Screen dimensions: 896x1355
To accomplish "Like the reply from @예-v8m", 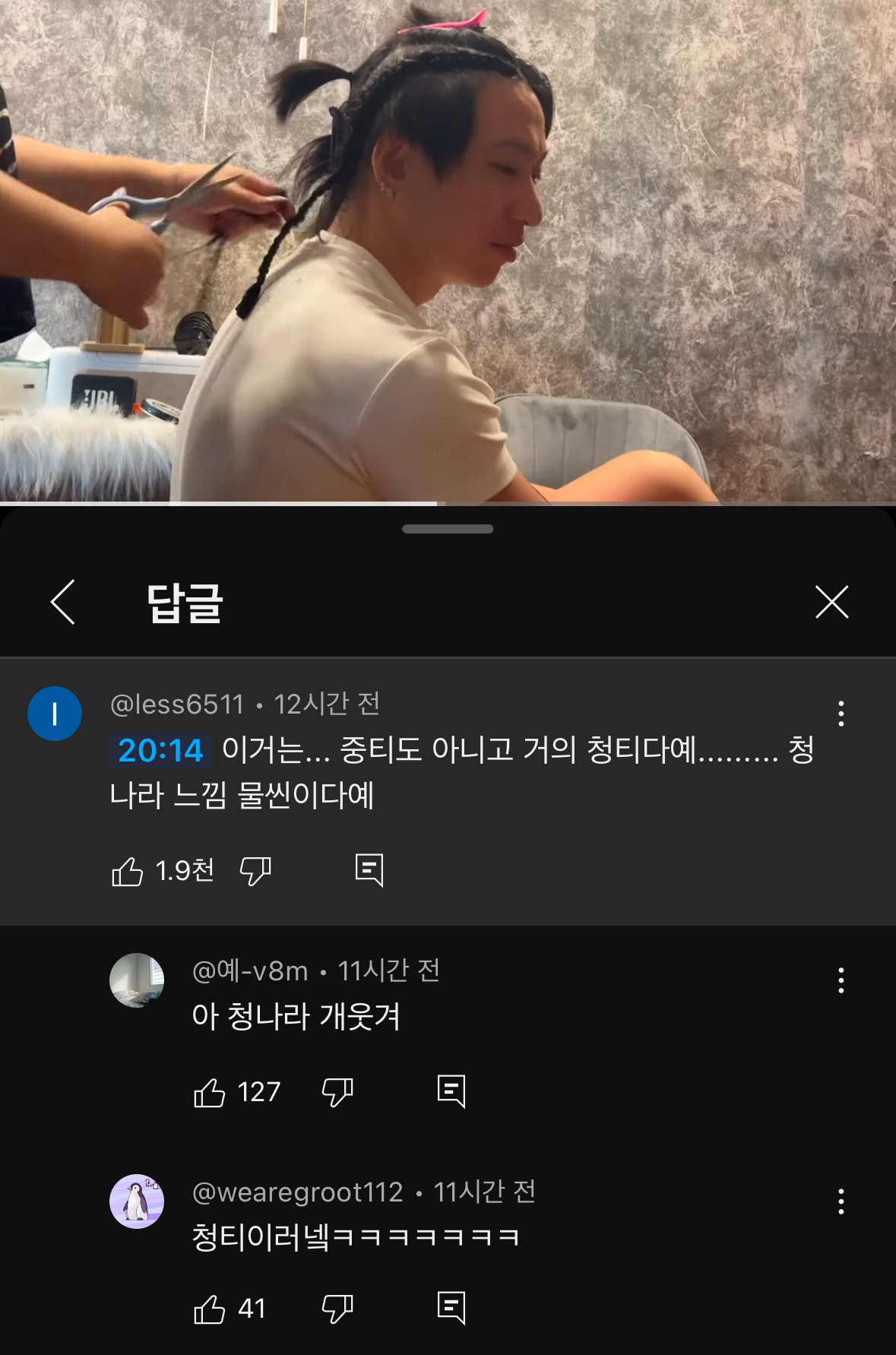I will [210, 1093].
